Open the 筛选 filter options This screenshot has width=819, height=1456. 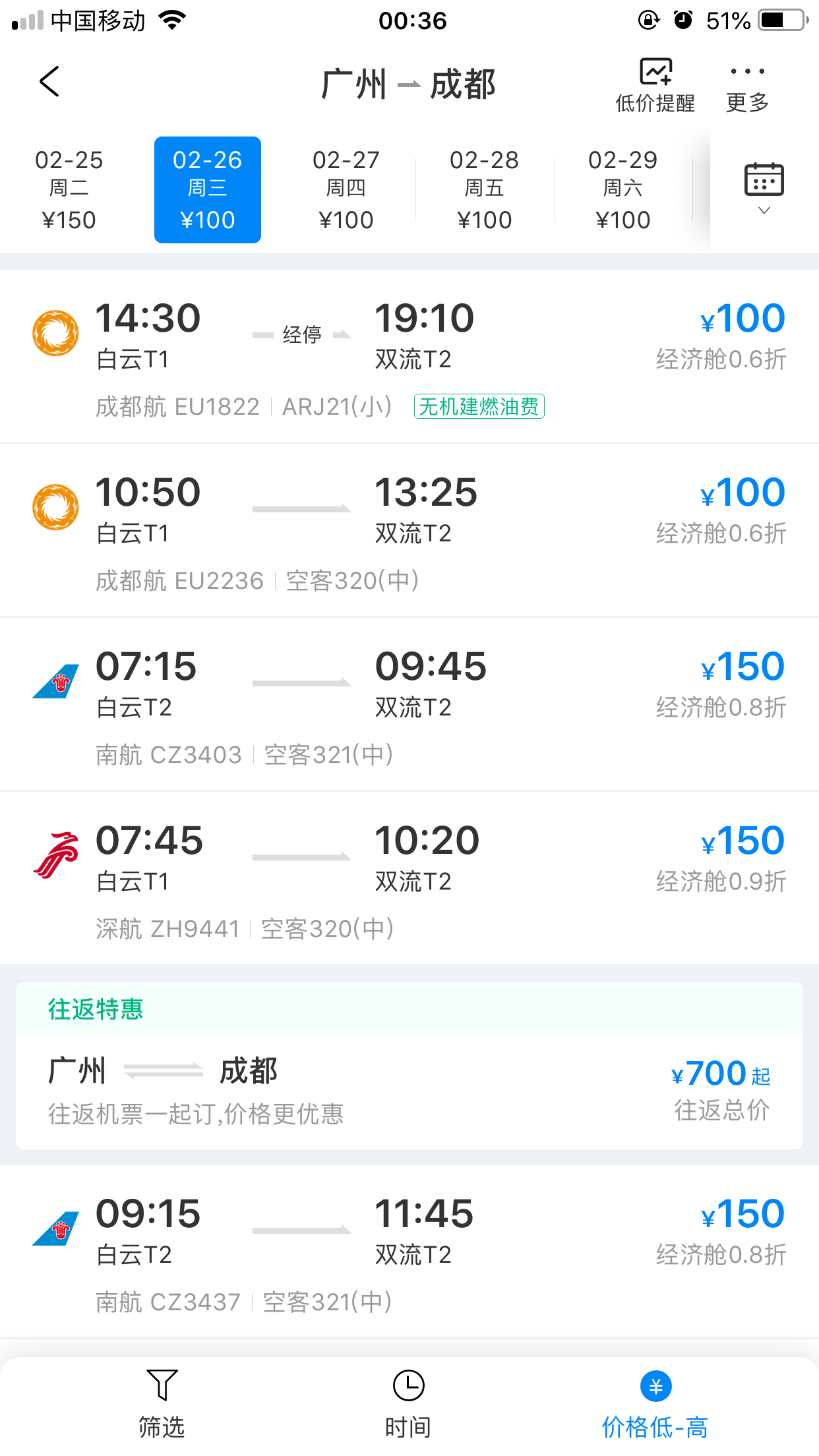click(x=162, y=1403)
